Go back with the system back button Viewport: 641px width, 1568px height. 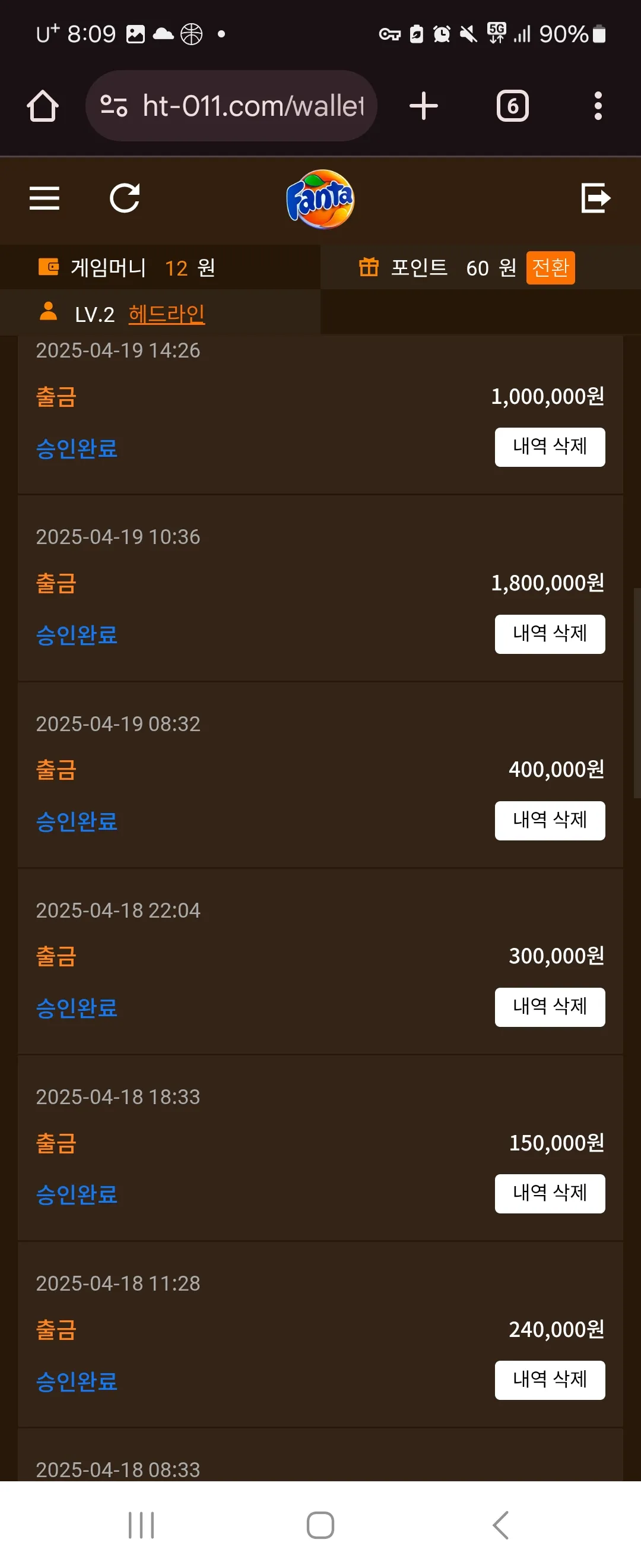(x=500, y=1525)
